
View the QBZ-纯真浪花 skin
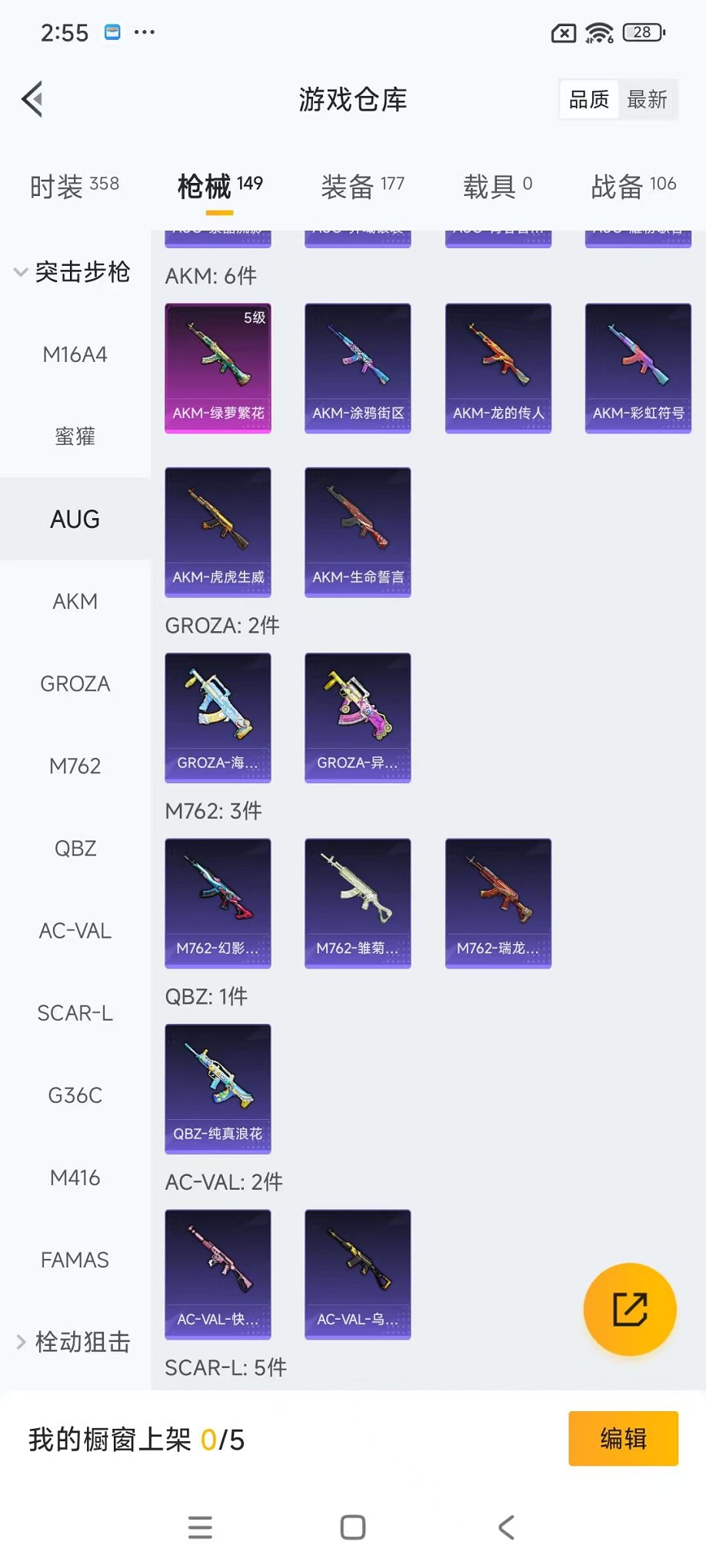pyautogui.click(x=218, y=1088)
